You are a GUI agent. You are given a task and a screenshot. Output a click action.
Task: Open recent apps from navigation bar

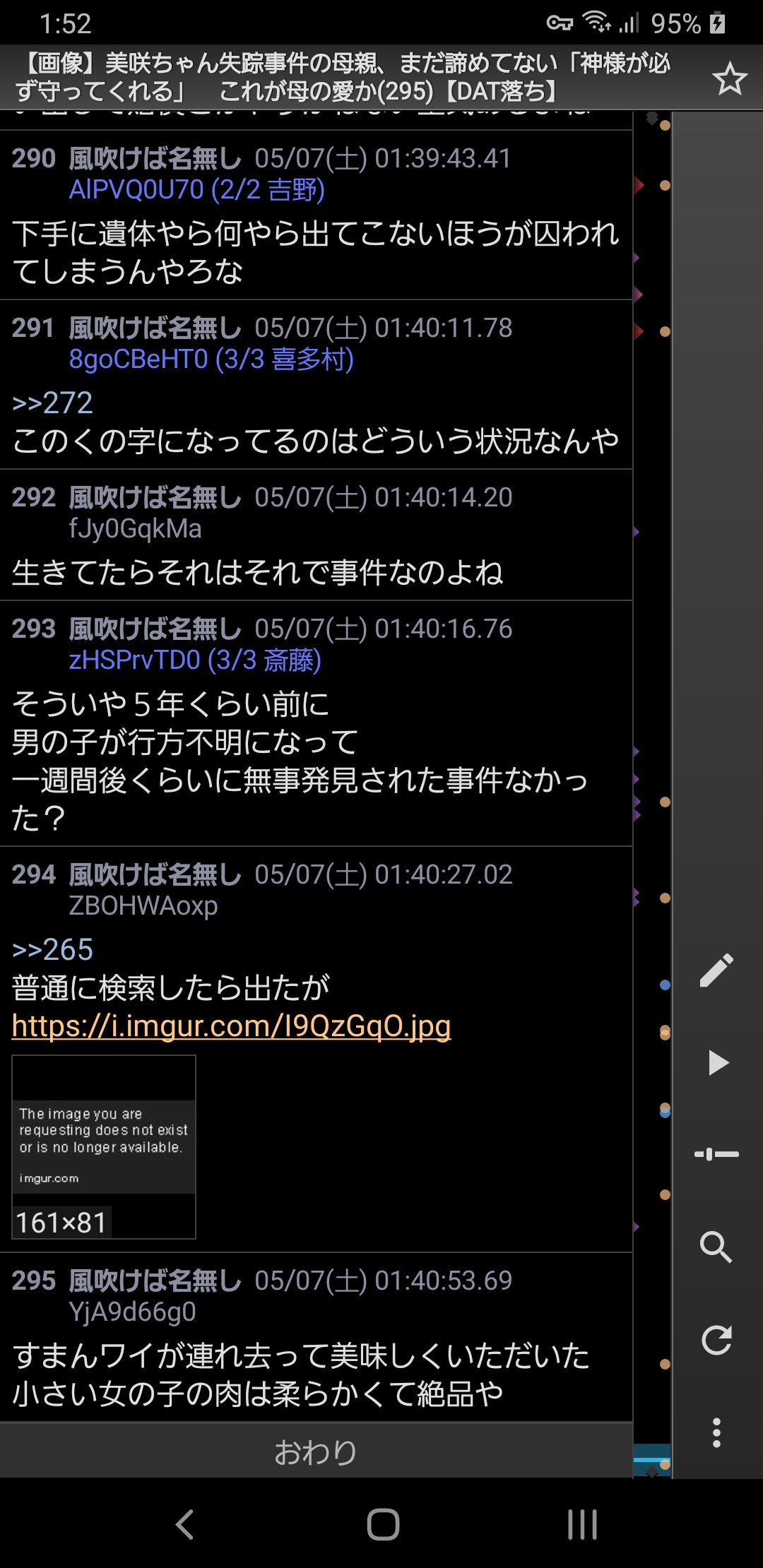coord(582,1524)
